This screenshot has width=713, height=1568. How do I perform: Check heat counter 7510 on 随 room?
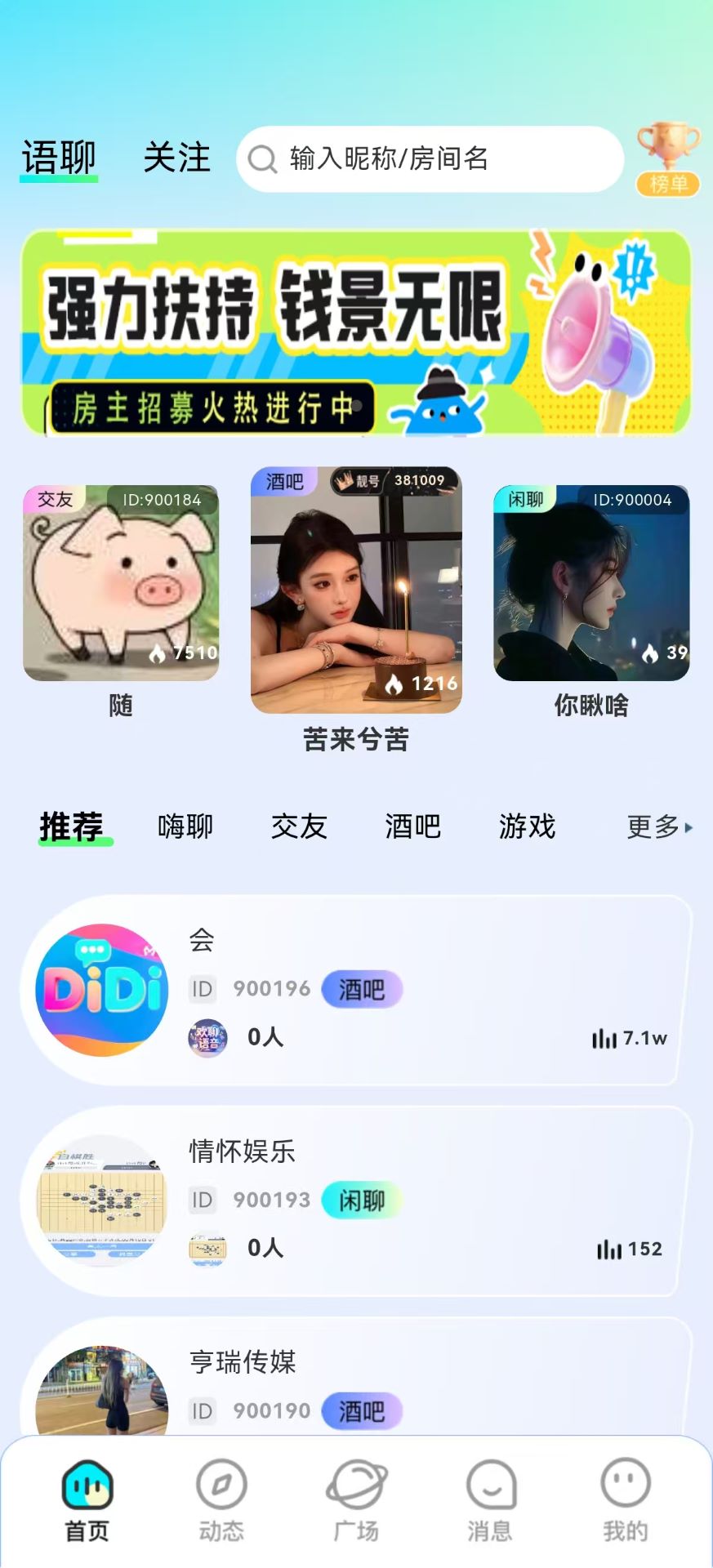[x=183, y=653]
